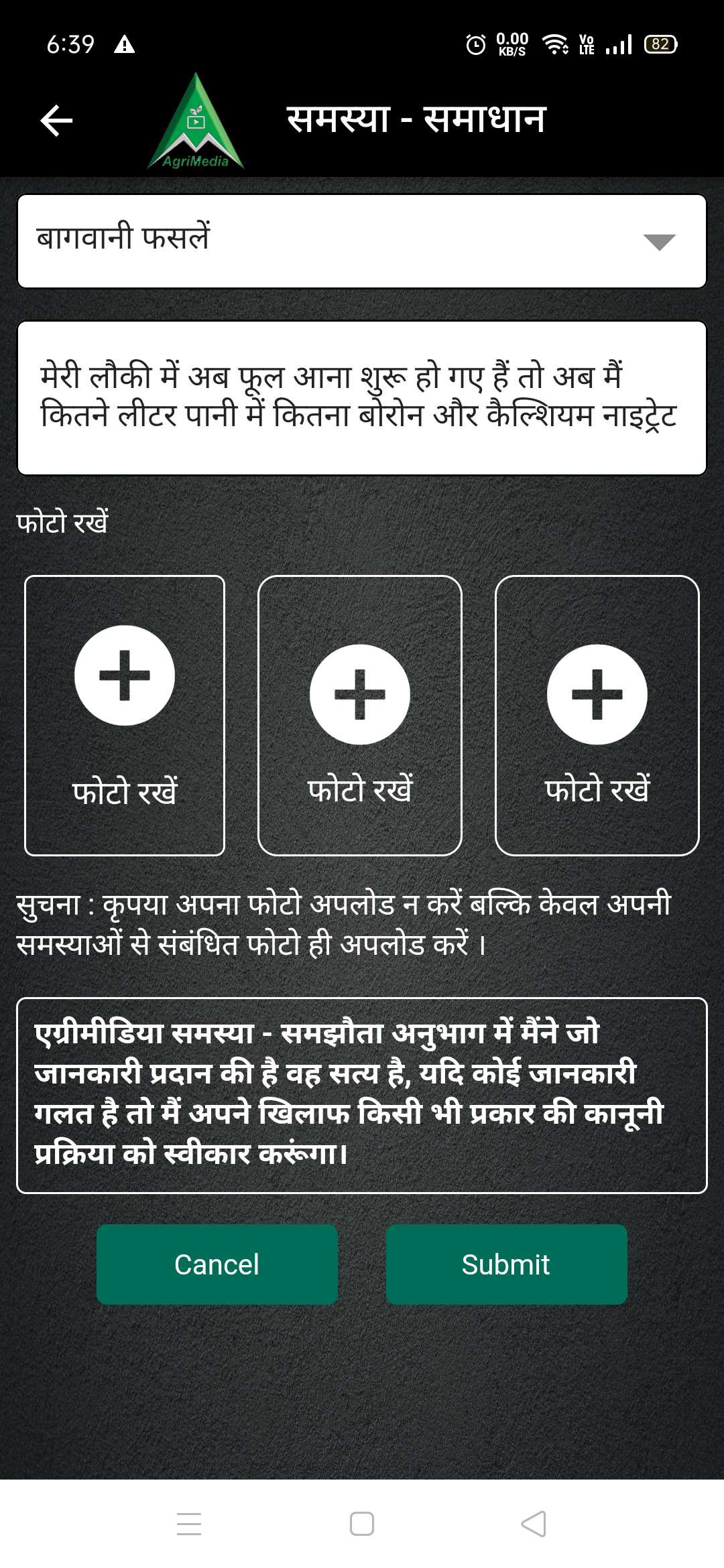724x1568 pixels.
Task: Go to the home screen via the navigation bar
Action: (x=362, y=1524)
